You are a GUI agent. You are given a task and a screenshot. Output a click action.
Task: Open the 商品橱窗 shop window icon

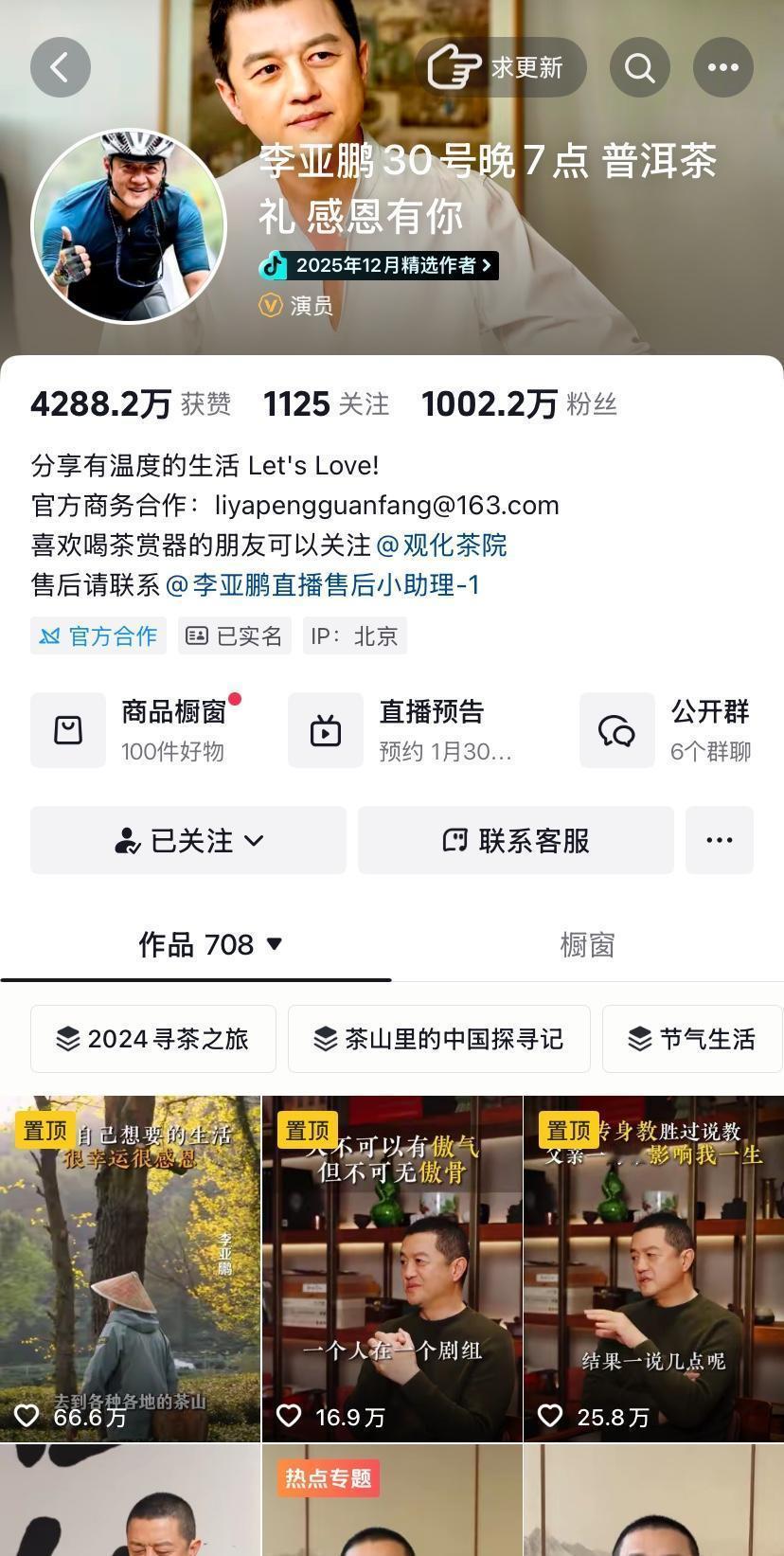(x=67, y=729)
